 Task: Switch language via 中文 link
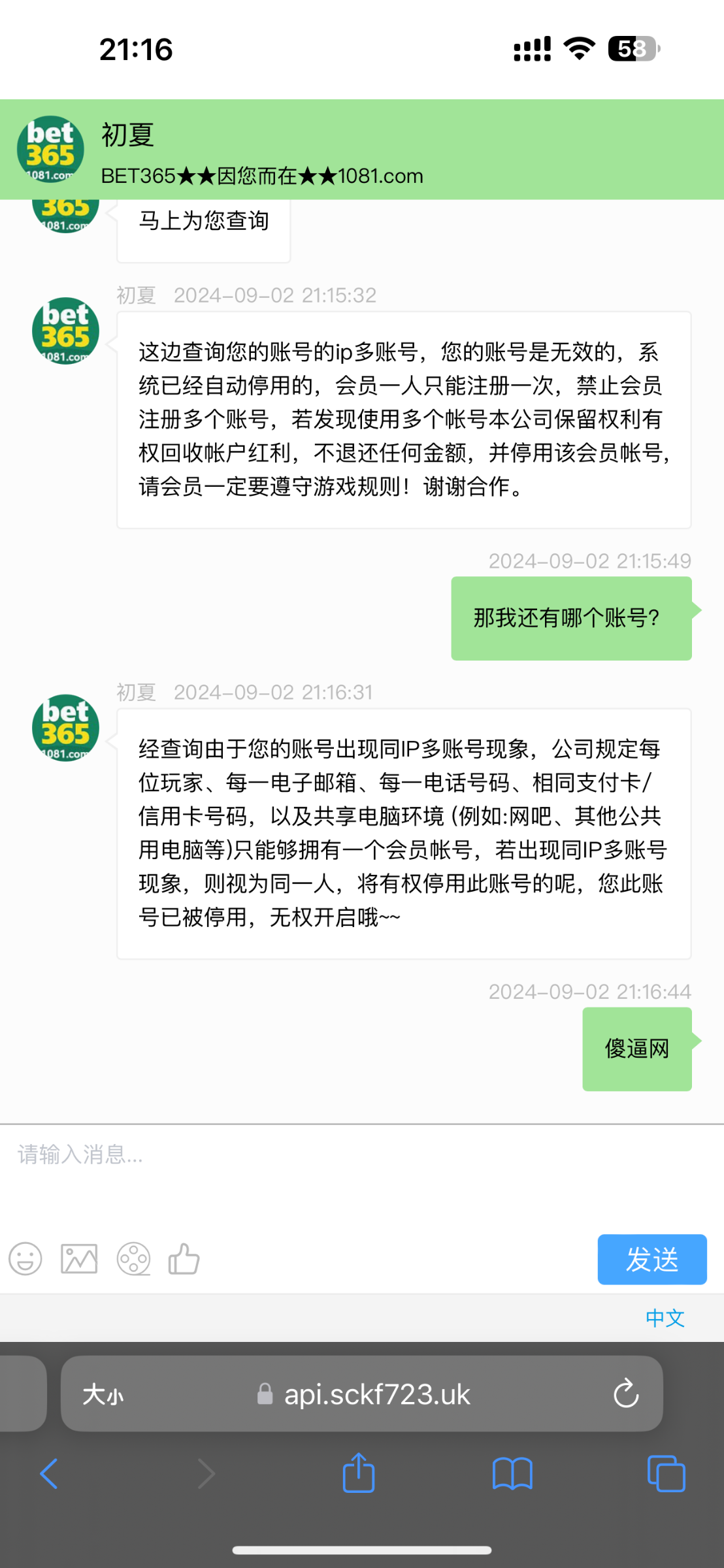click(665, 1318)
